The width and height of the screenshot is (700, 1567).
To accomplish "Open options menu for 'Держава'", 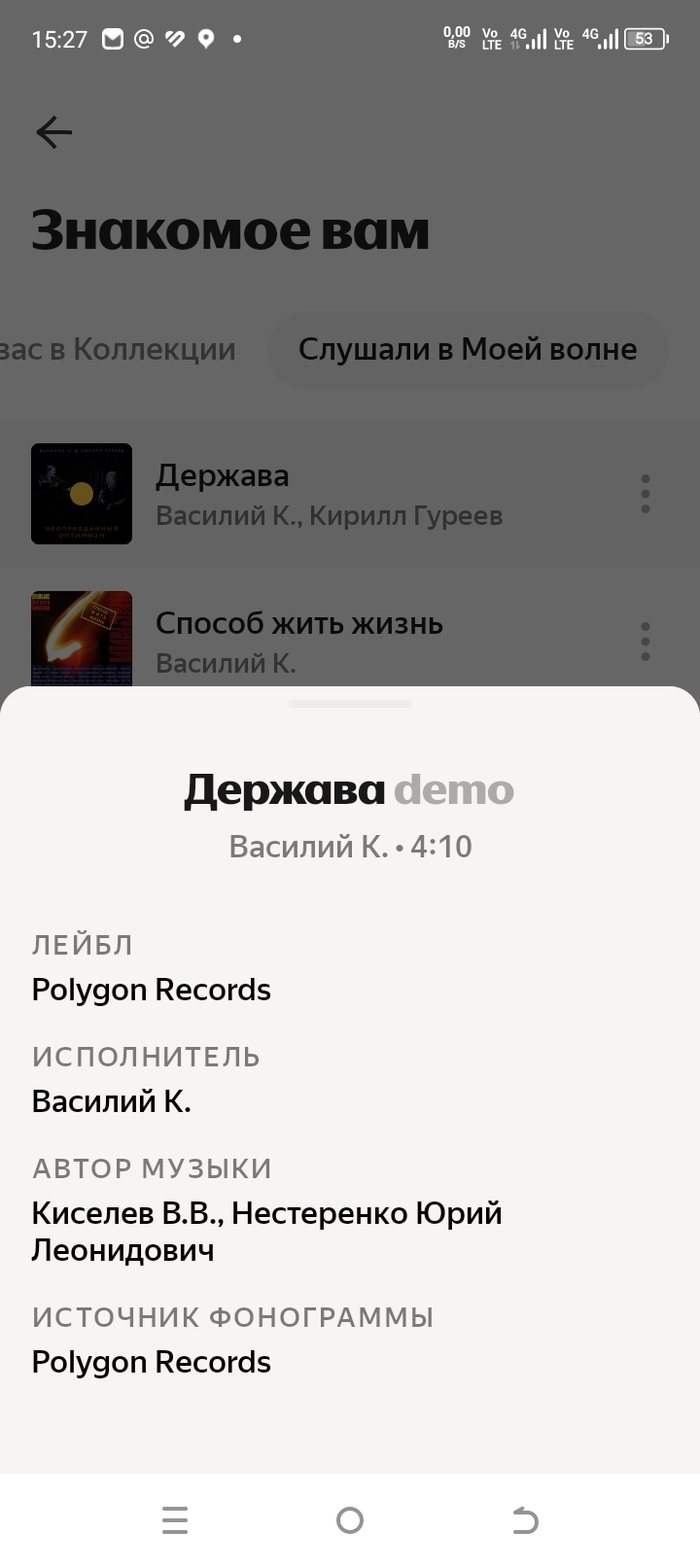I will coord(645,494).
